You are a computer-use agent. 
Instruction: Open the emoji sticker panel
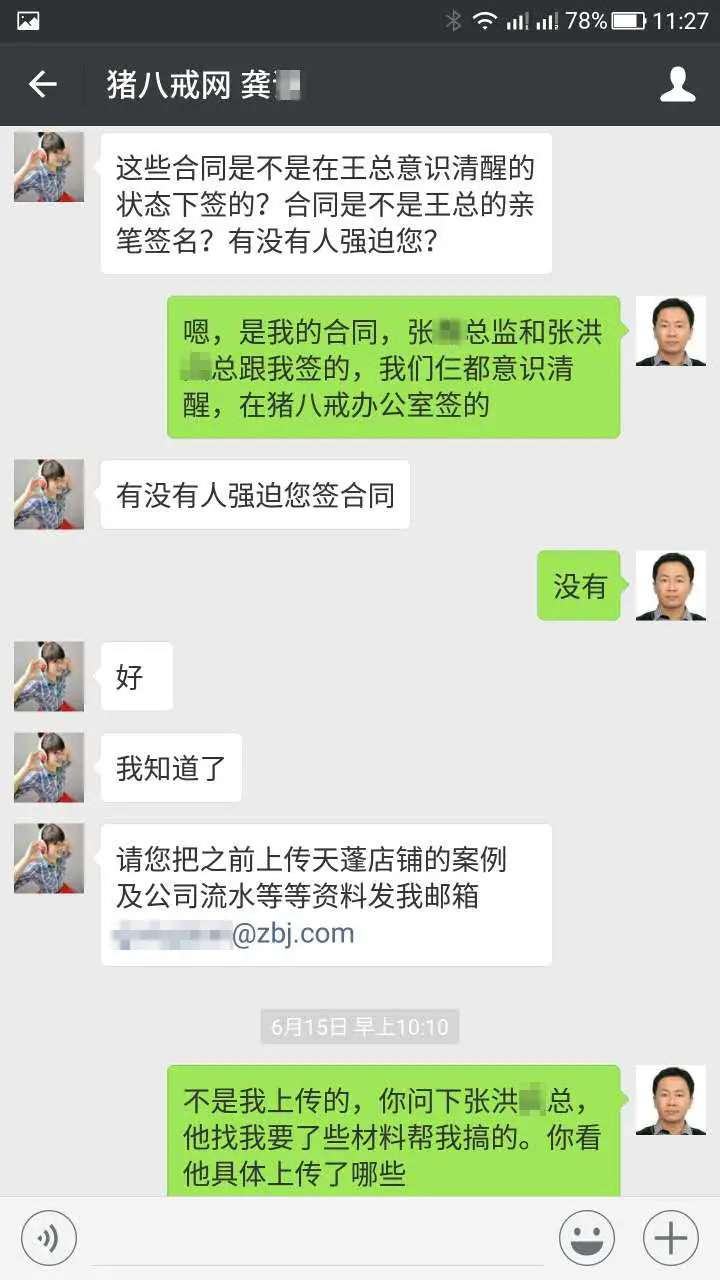tap(587, 1239)
